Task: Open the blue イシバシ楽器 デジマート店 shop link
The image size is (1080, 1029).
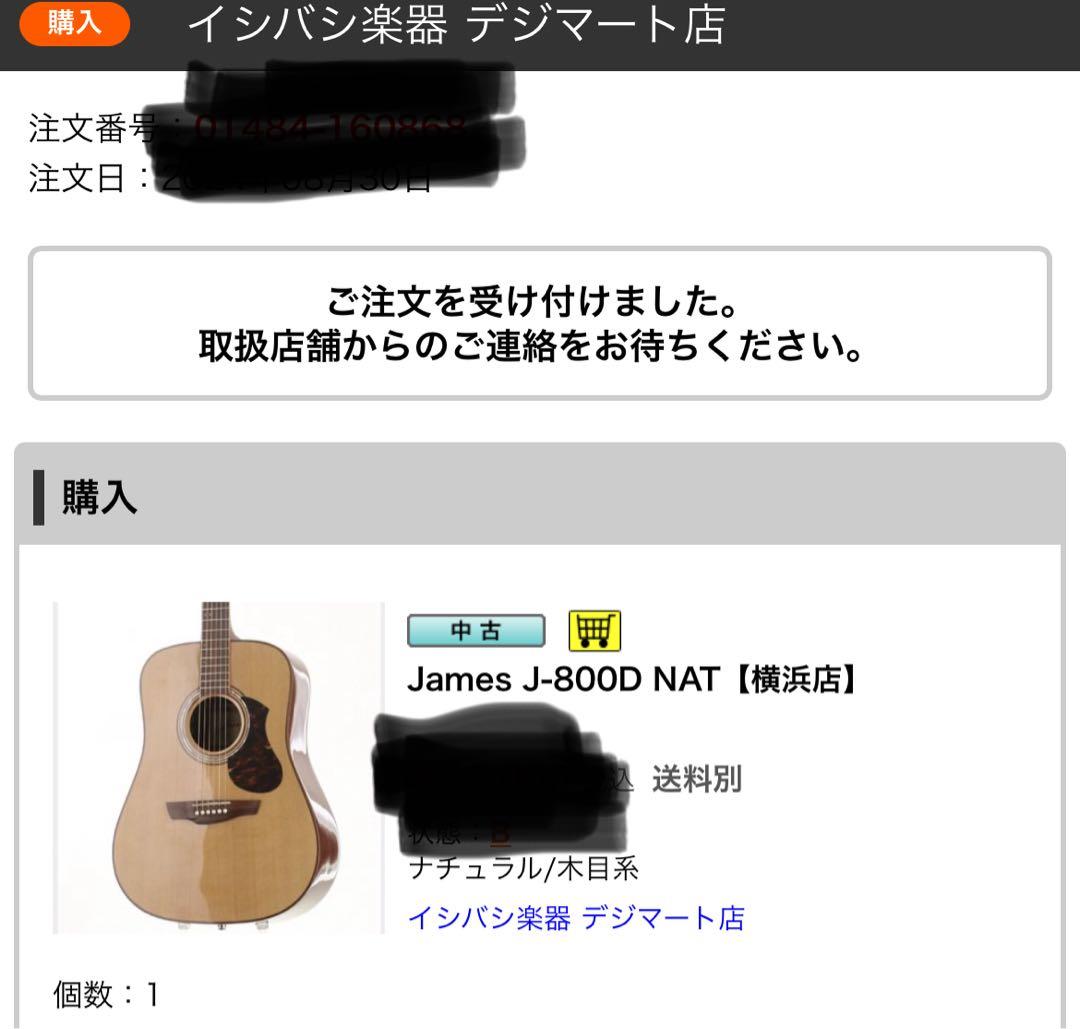Action: (576, 917)
